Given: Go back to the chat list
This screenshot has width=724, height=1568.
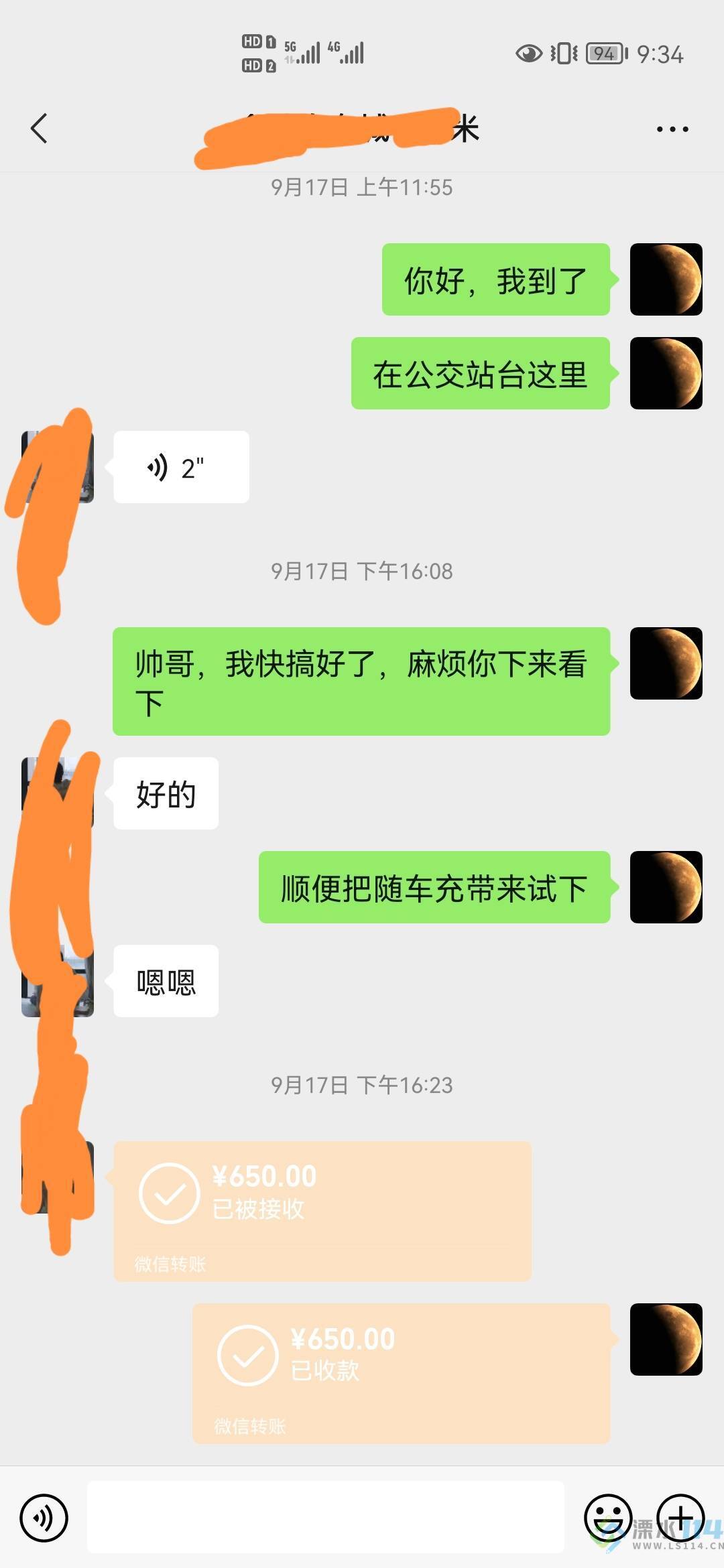Looking at the screenshot, I should pyautogui.click(x=40, y=128).
